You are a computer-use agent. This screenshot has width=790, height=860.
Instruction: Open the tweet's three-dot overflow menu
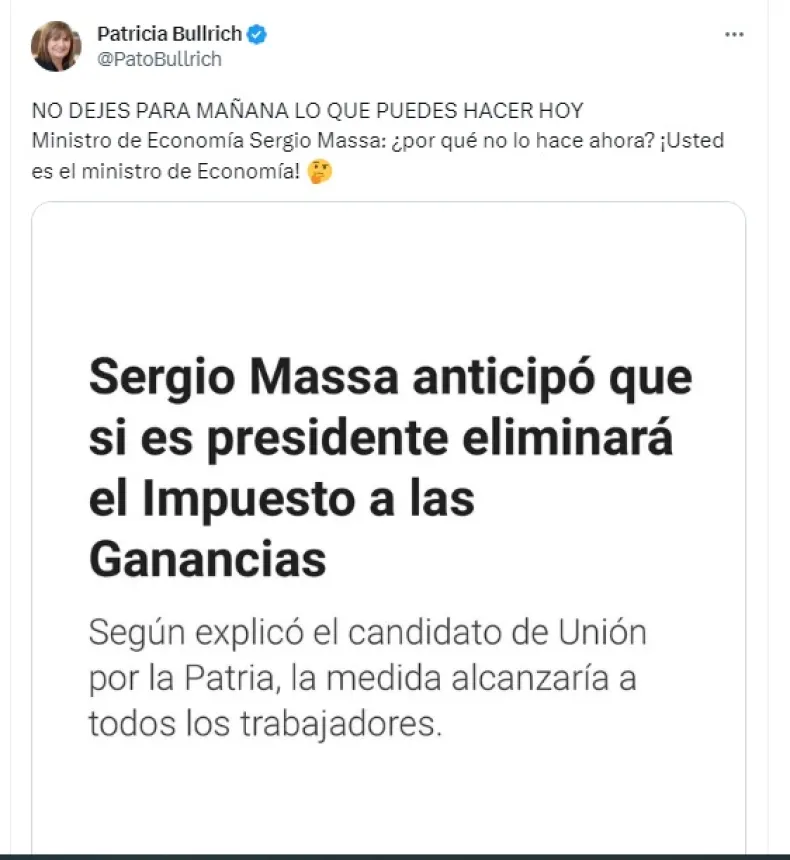coord(734,35)
